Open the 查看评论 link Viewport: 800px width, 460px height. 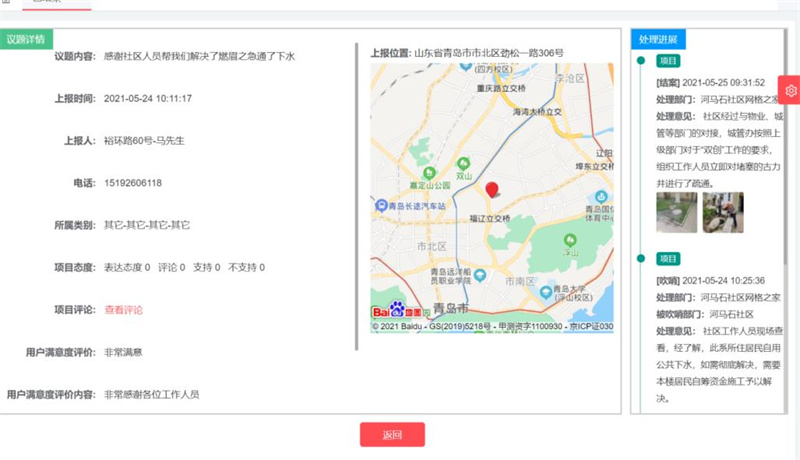click(124, 310)
